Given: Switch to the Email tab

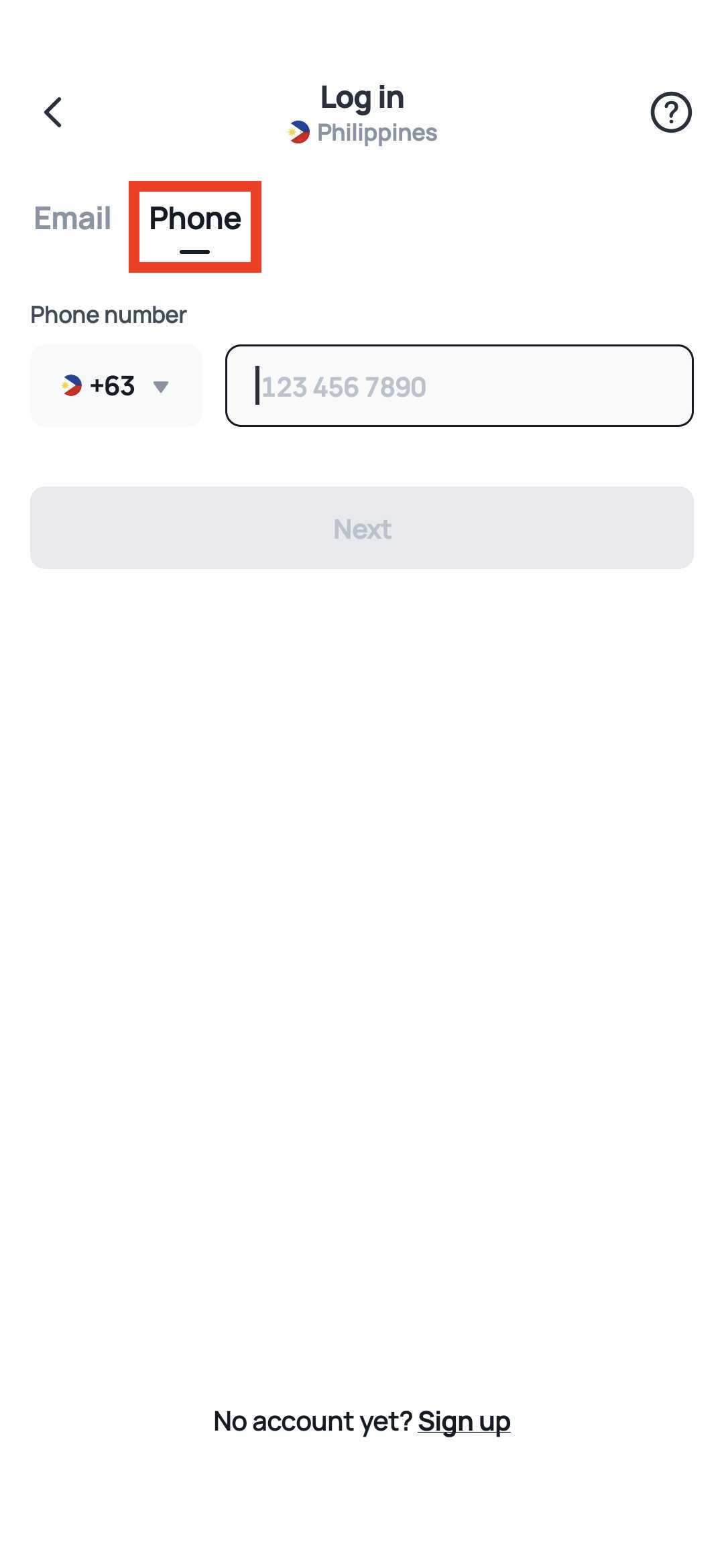Looking at the screenshot, I should [x=72, y=218].
